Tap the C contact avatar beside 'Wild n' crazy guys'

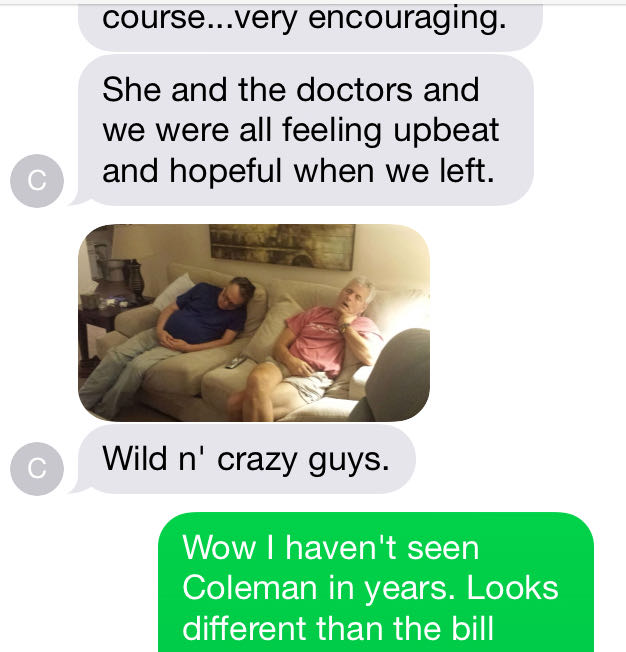click(x=37, y=470)
